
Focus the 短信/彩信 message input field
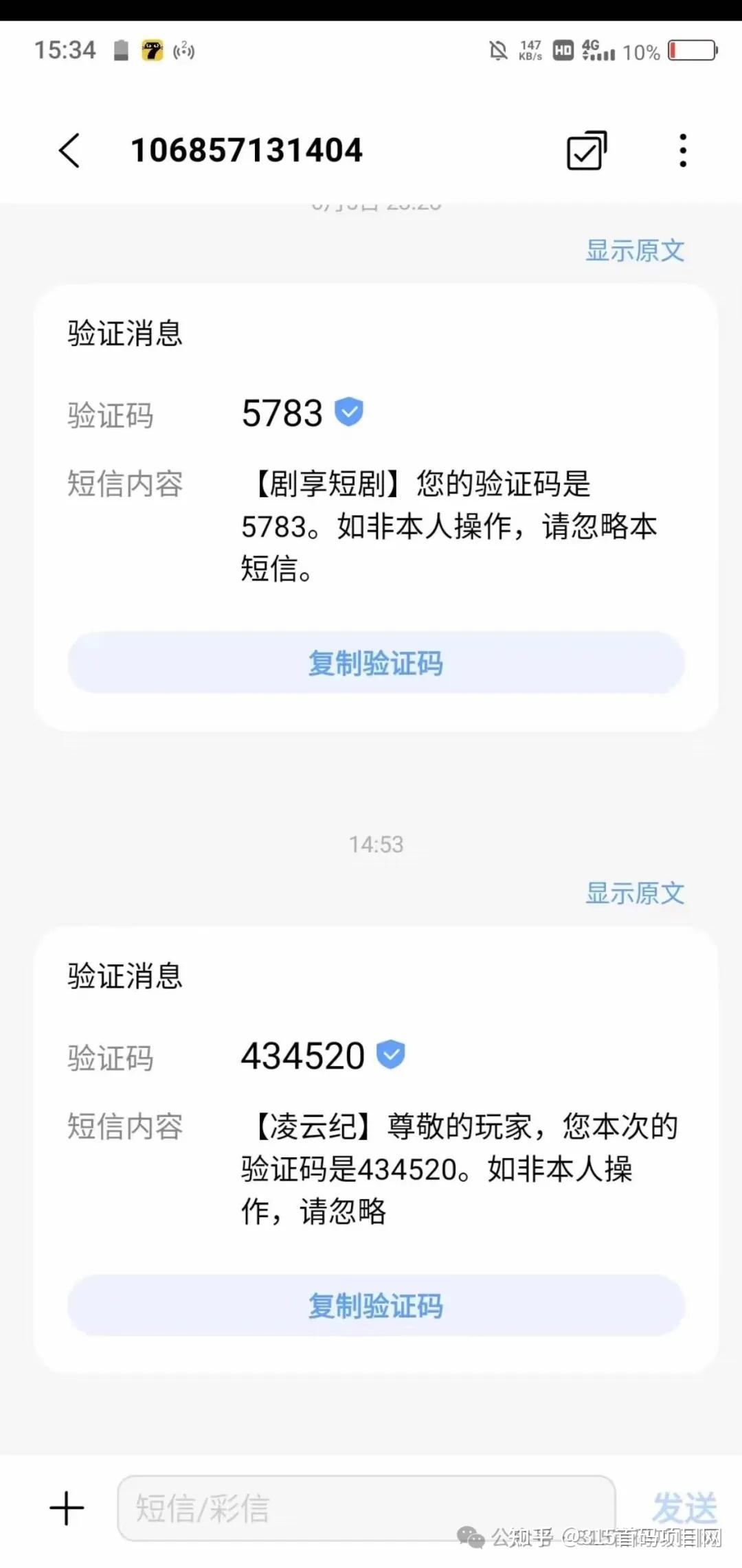pyautogui.click(x=366, y=1509)
